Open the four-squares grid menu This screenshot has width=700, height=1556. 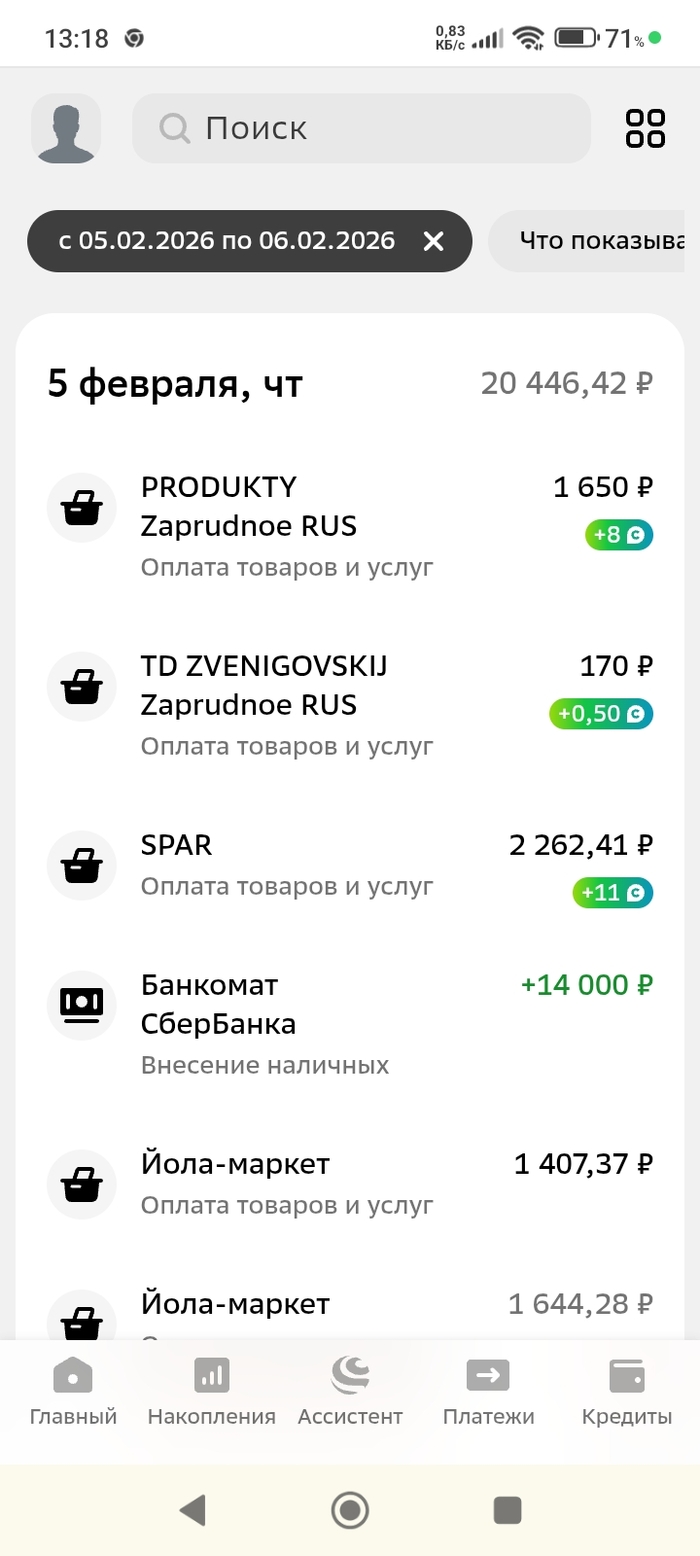point(645,128)
